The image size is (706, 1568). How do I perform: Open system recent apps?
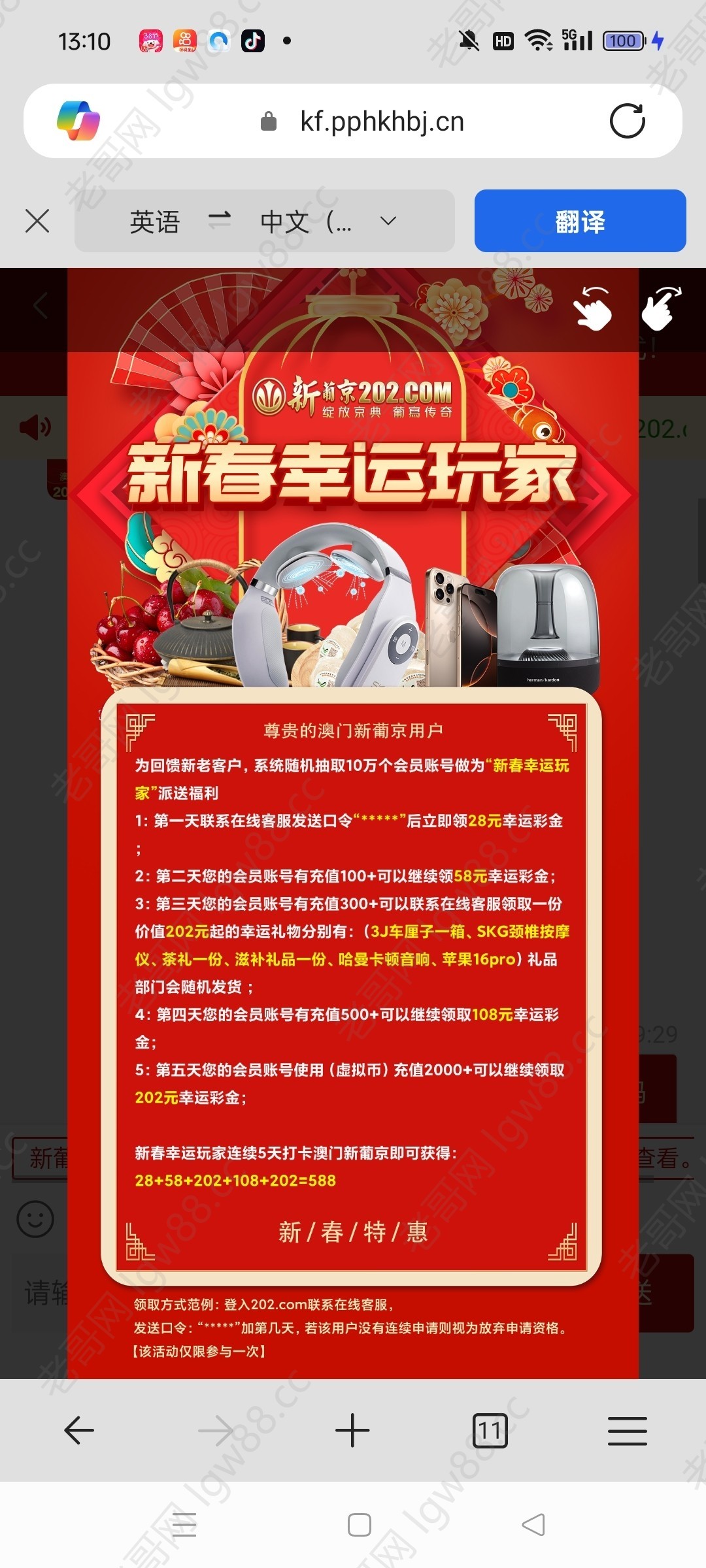click(184, 1524)
